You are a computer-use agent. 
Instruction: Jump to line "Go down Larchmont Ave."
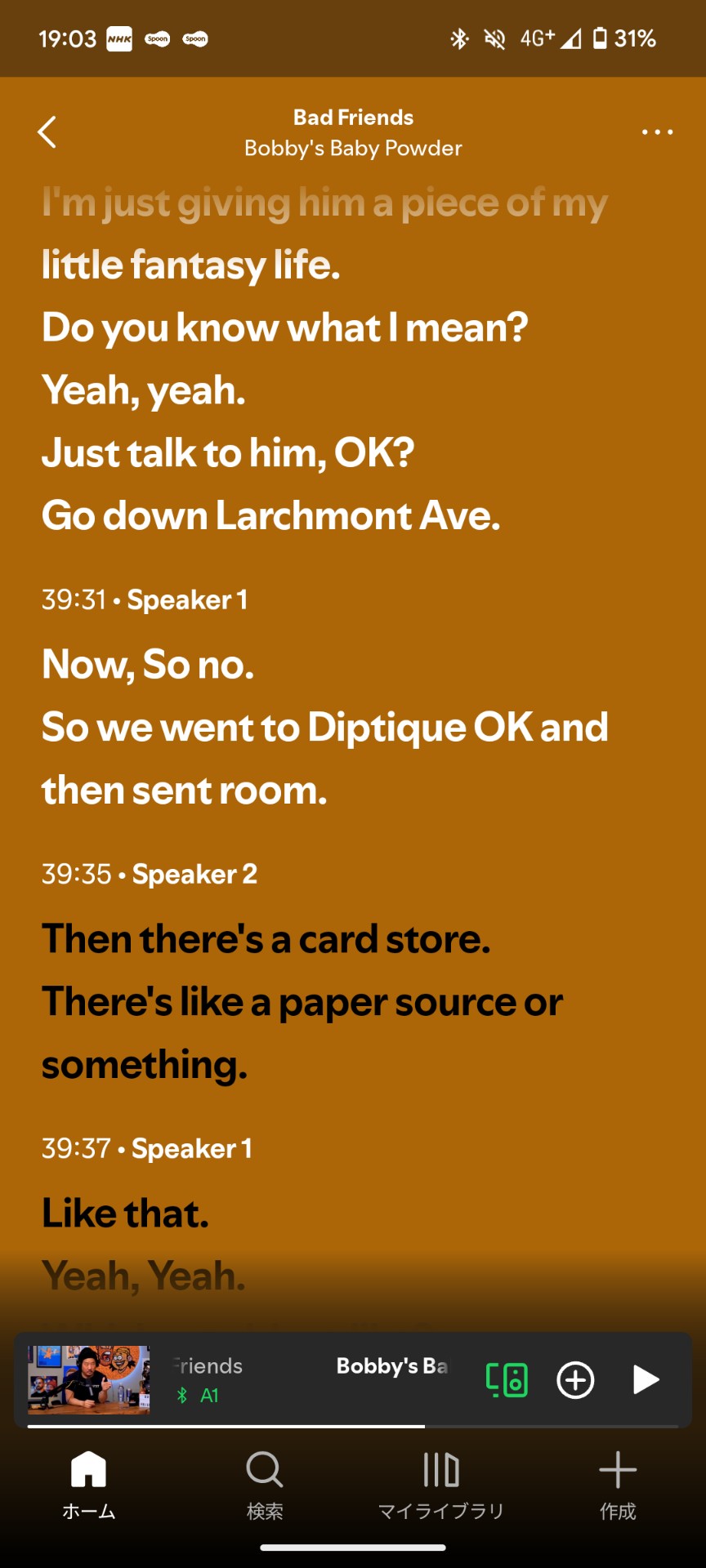(270, 515)
